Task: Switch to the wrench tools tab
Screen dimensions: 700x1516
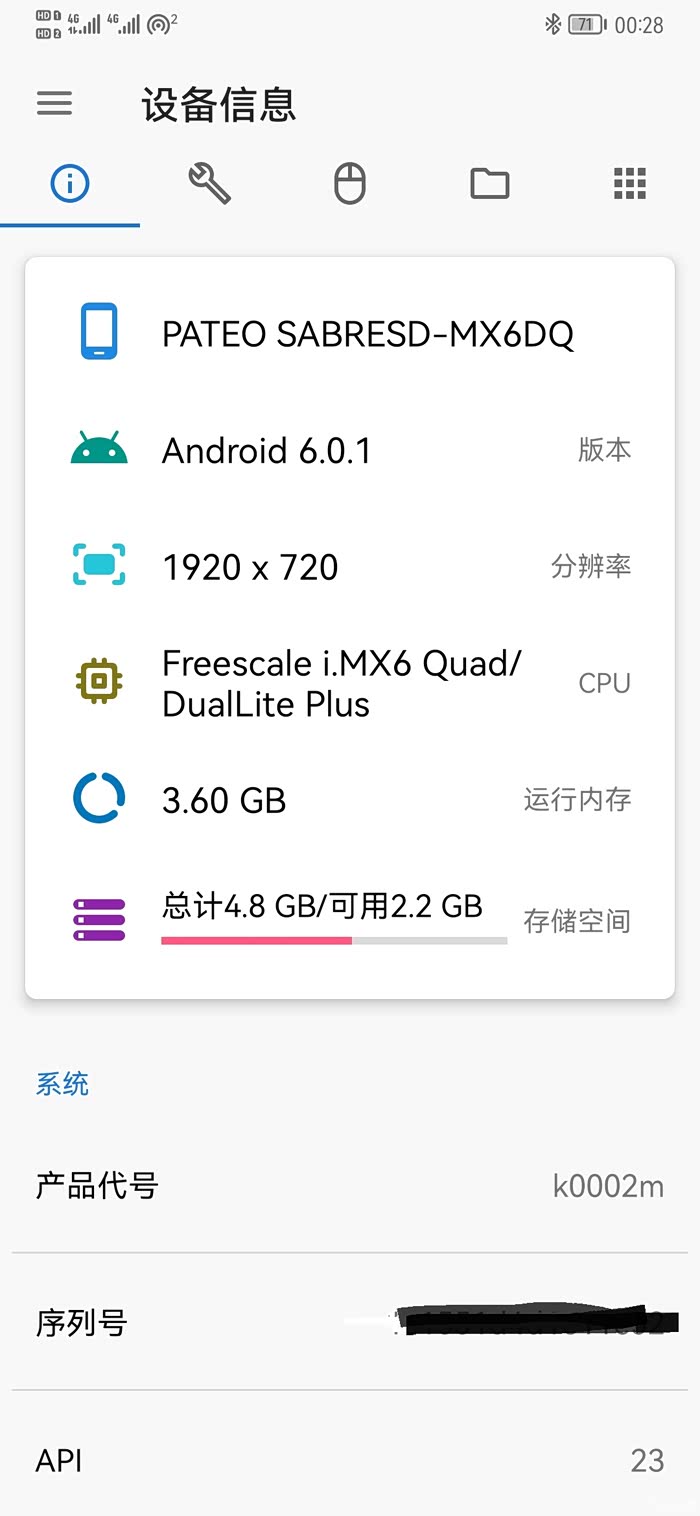Action: [209, 184]
